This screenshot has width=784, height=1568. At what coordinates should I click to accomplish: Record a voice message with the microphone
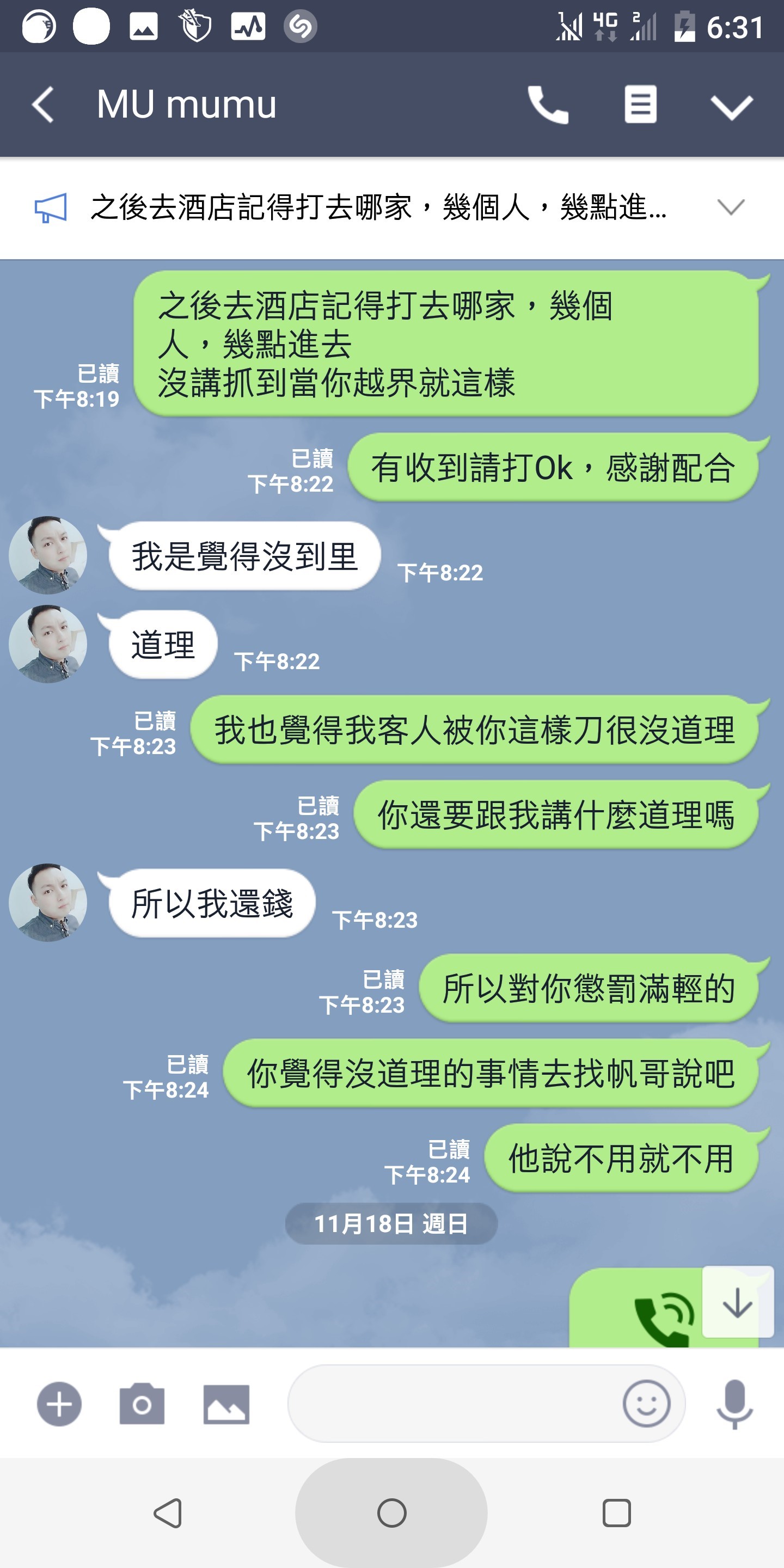[734, 1404]
